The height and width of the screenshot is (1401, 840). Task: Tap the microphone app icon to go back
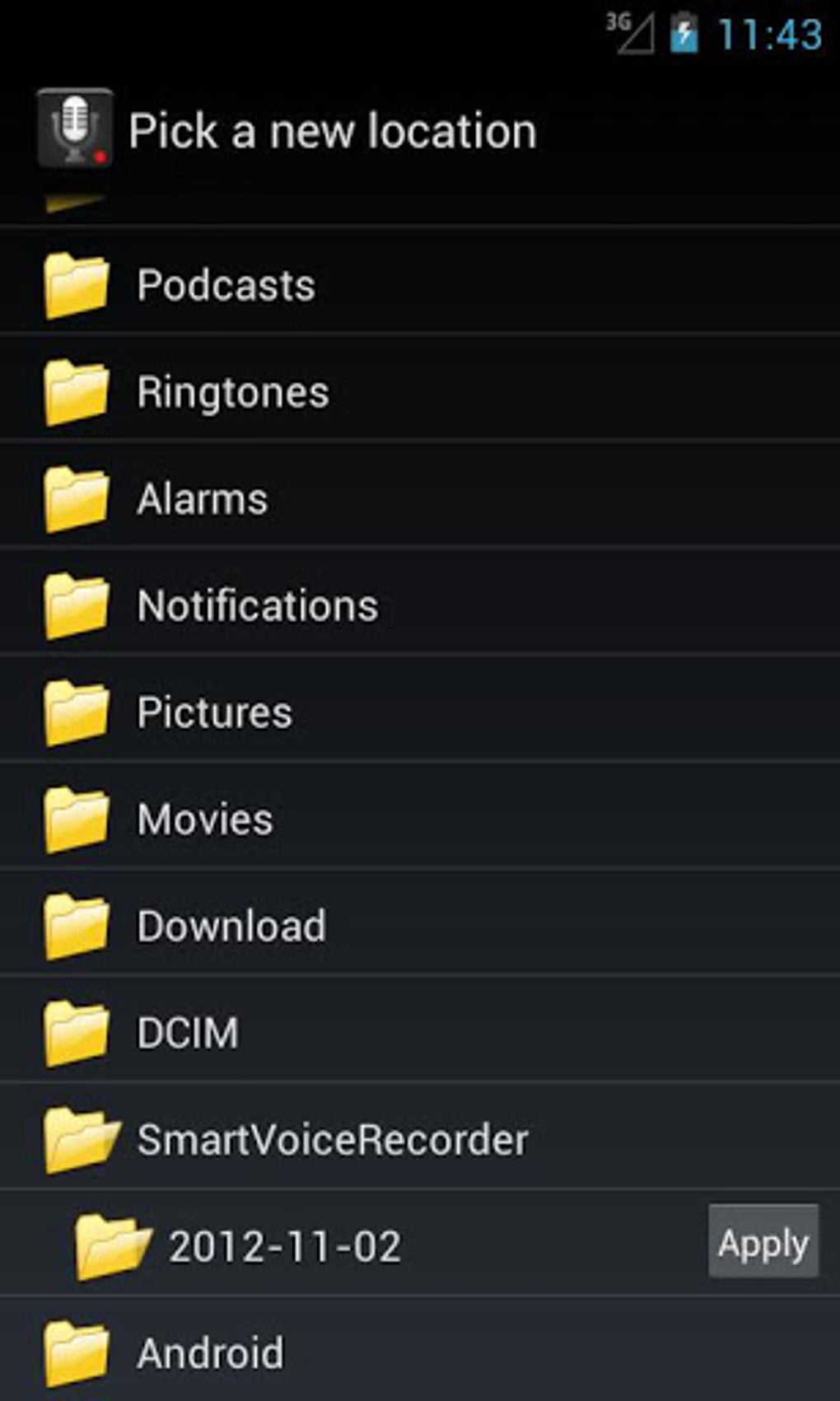coord(75,128)
